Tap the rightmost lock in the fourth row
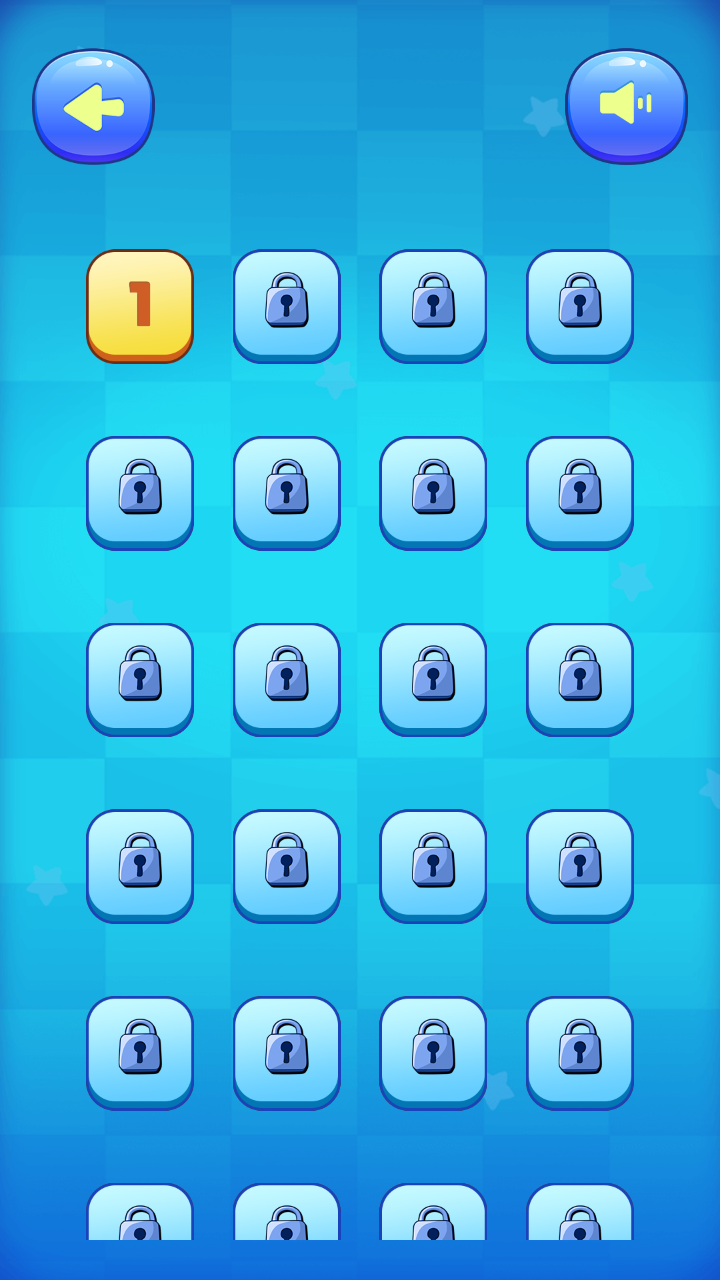The image size is (720, 1280). [x=580, y=865]
